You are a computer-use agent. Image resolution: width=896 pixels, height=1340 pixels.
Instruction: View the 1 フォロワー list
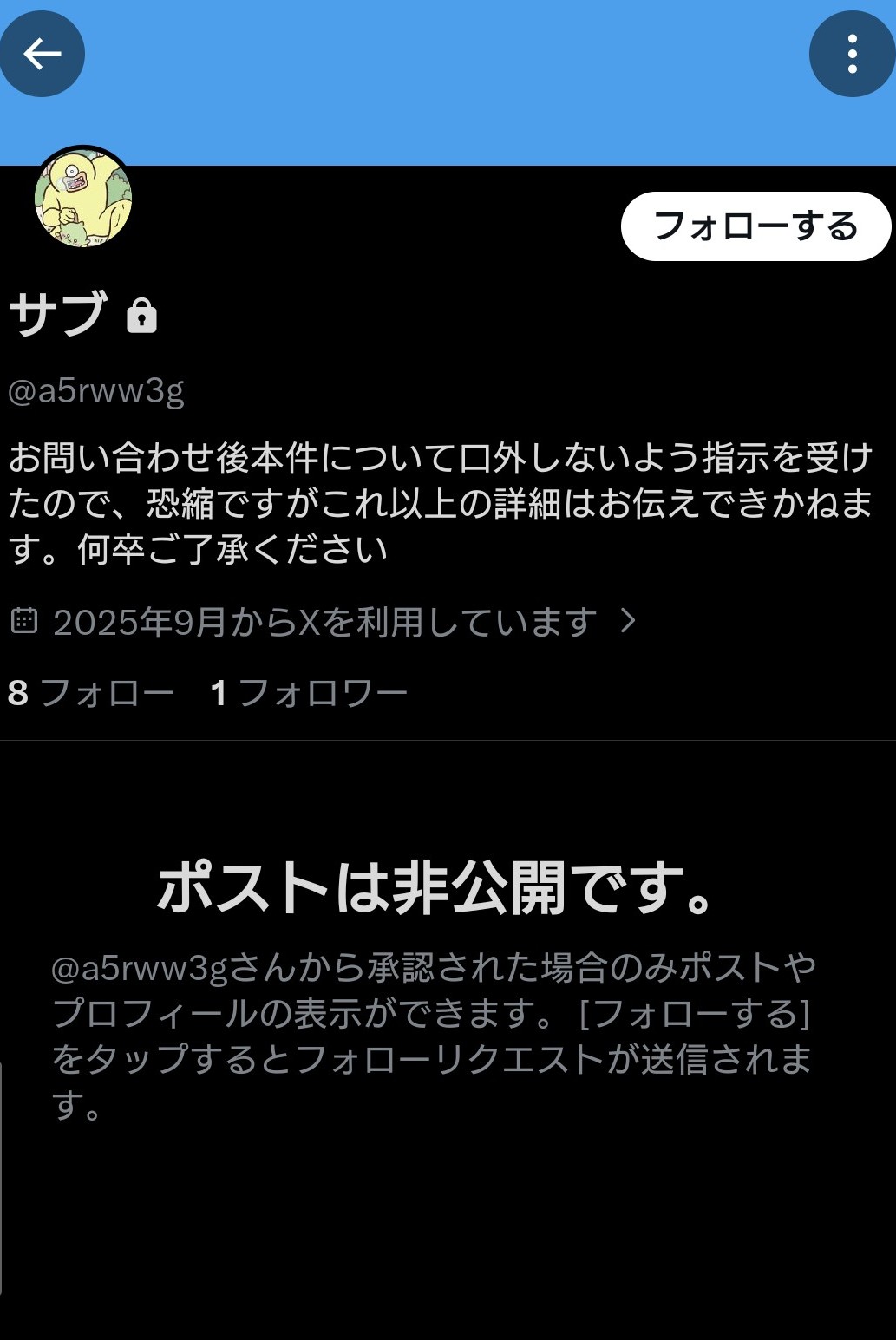point(309,692)
